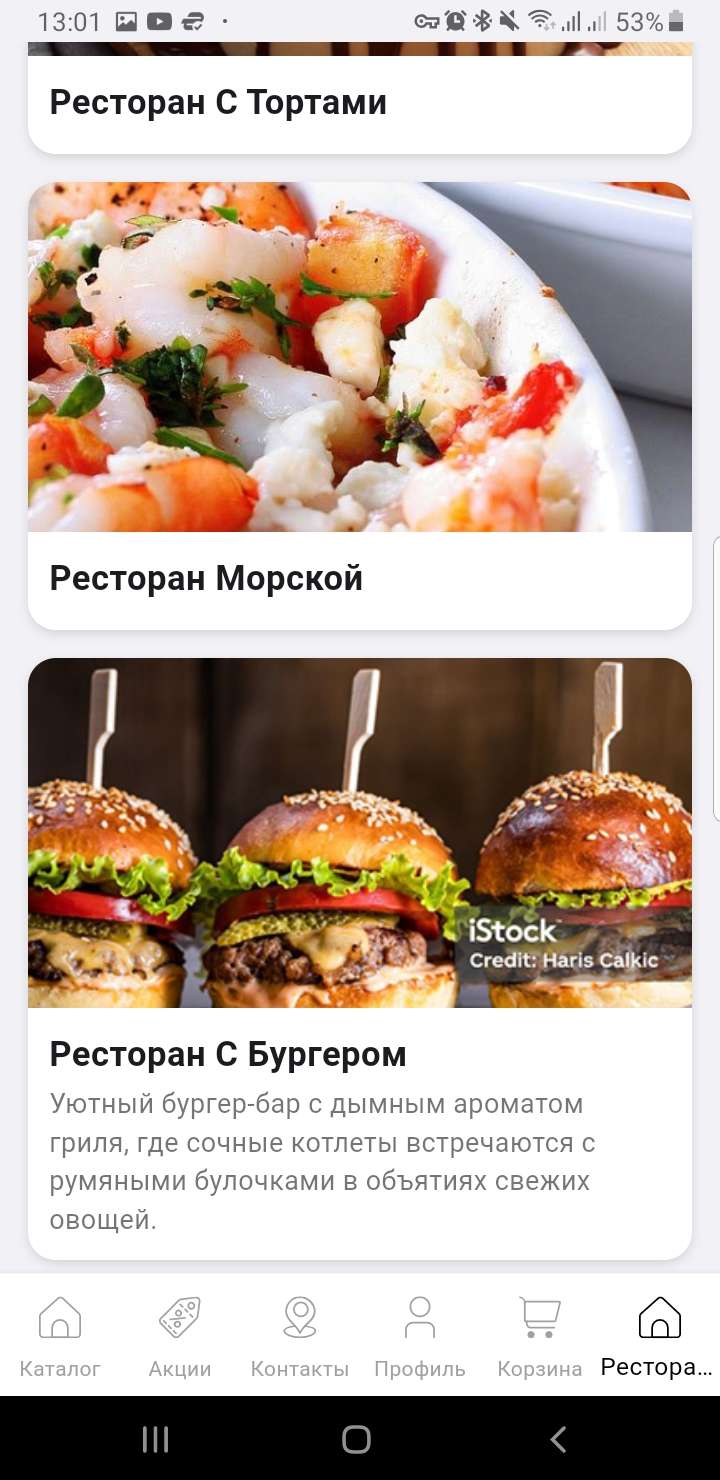Open Ресторан С Тортами
Viewport: 720px width, 1480px height.
tap(360, 100)
